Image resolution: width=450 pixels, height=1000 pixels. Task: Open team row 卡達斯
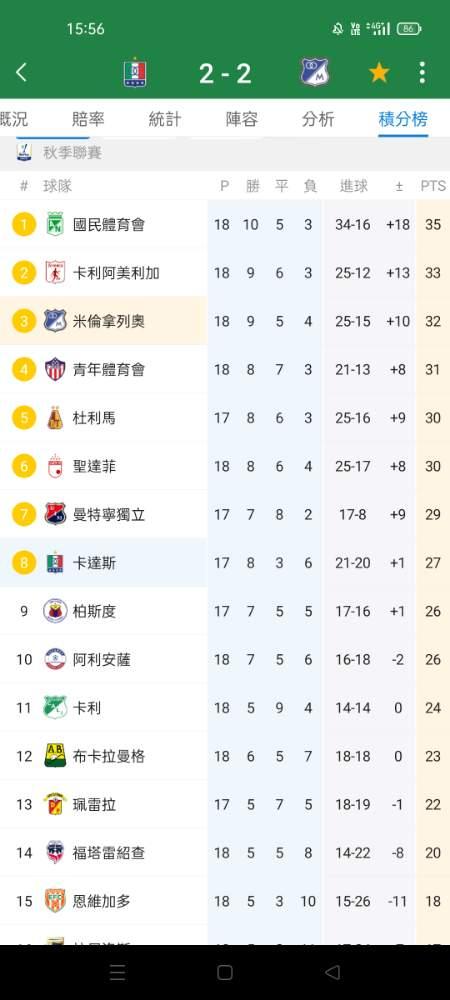click(225, 563)
